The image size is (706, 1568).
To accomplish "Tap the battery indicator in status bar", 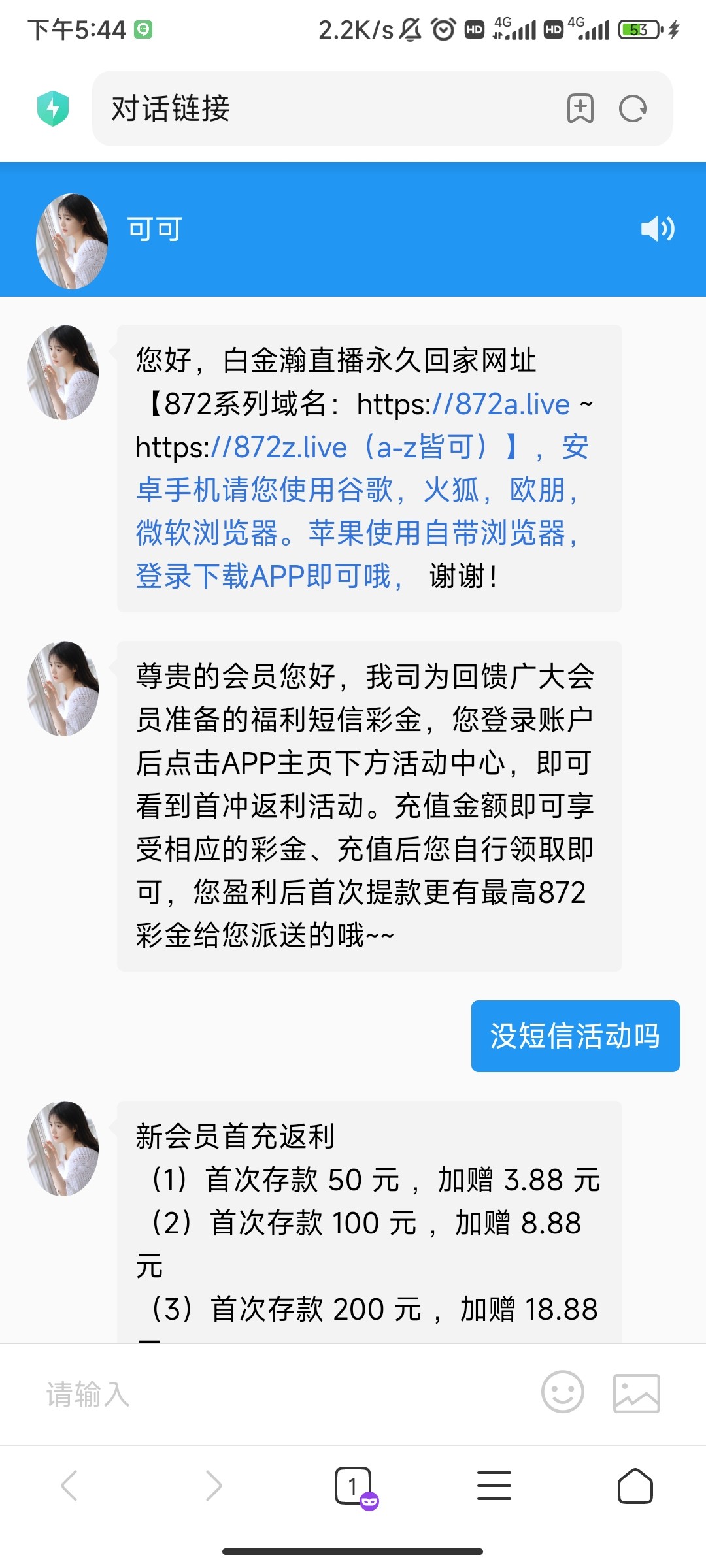I will 637,29.
